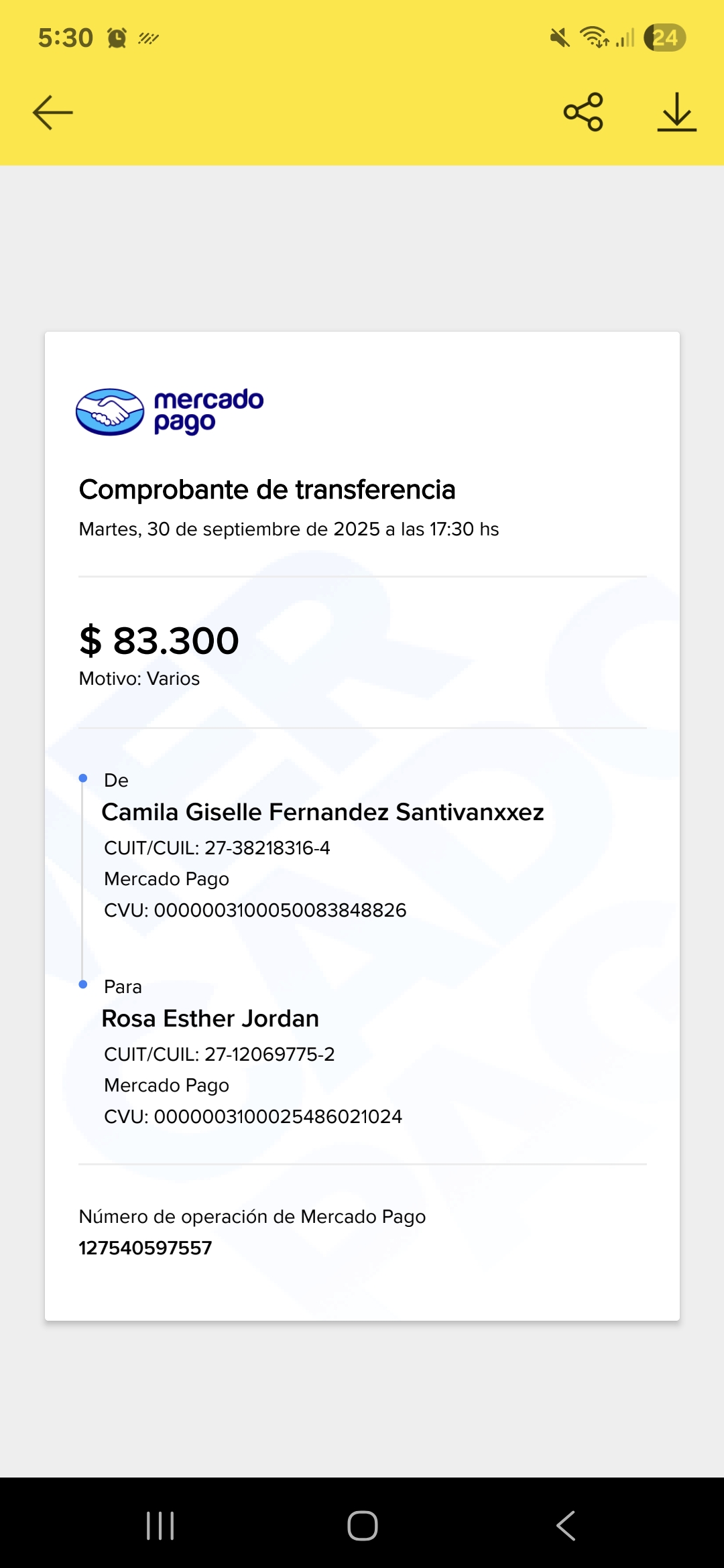Open recent apps from the navigation bar
This screenshot has height=1568, width=724.
pyautogui.click(x=160, y=1526)
